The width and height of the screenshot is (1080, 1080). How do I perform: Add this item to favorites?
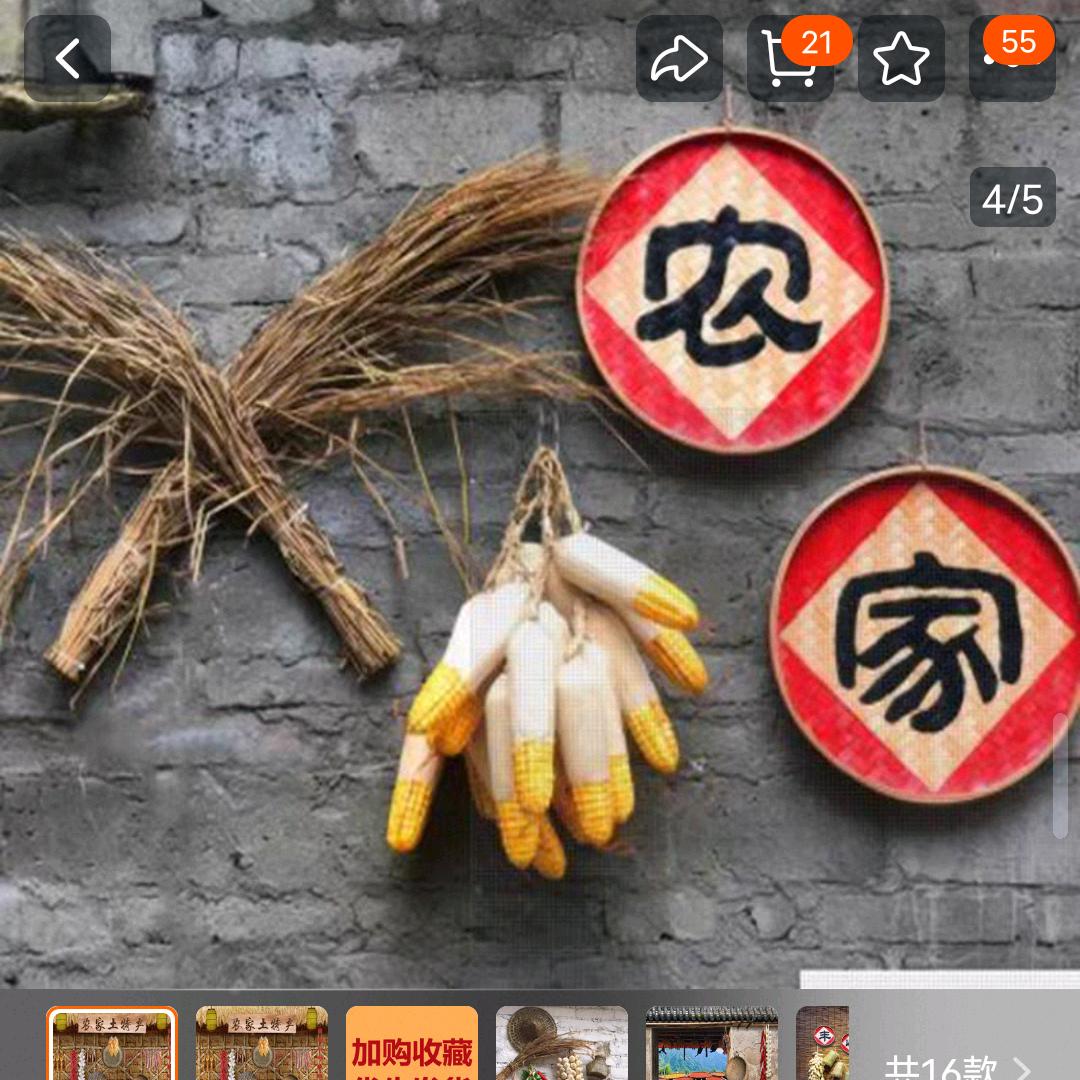click(x=901, y=59)
